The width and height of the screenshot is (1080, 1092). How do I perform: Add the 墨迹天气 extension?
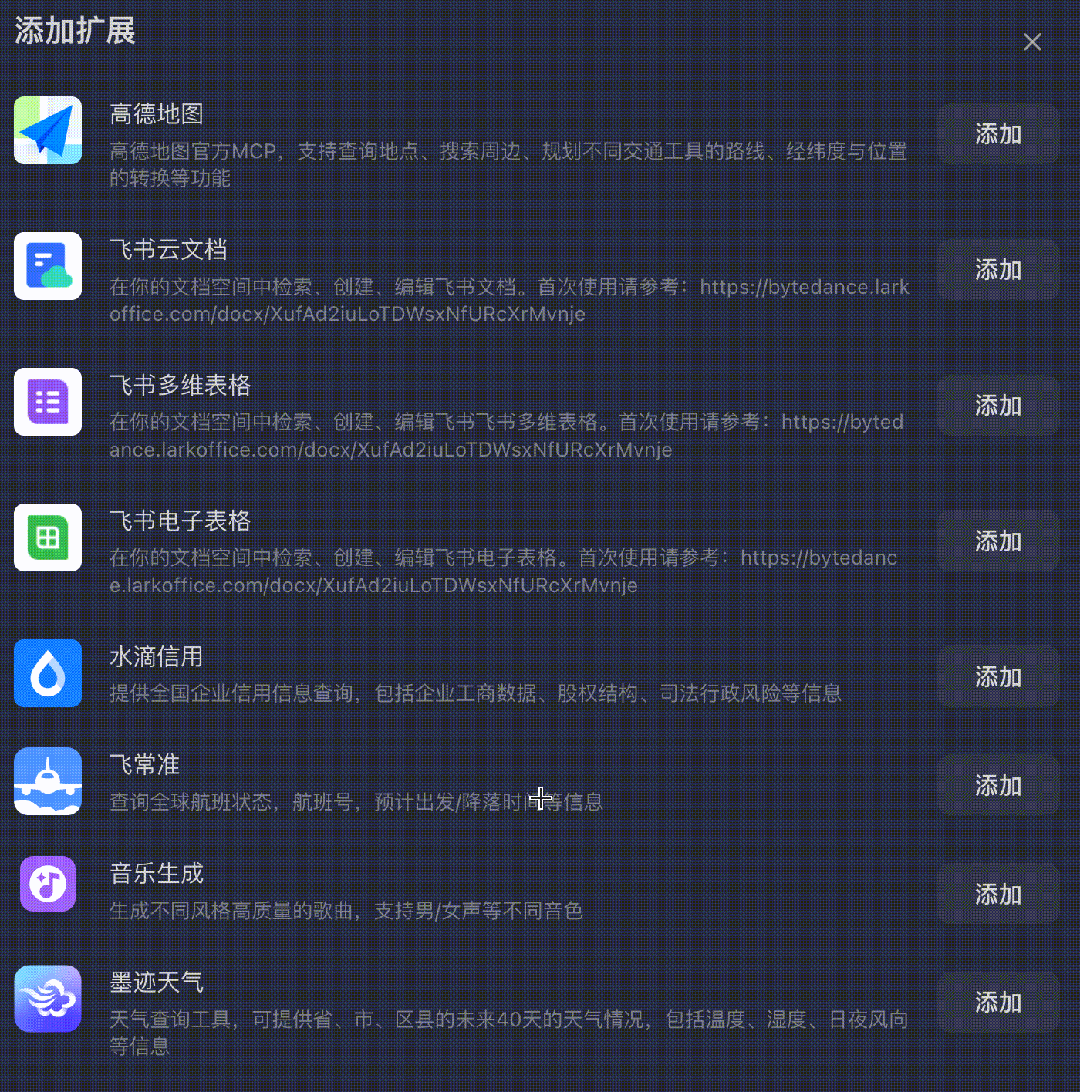coord(997,1002)
